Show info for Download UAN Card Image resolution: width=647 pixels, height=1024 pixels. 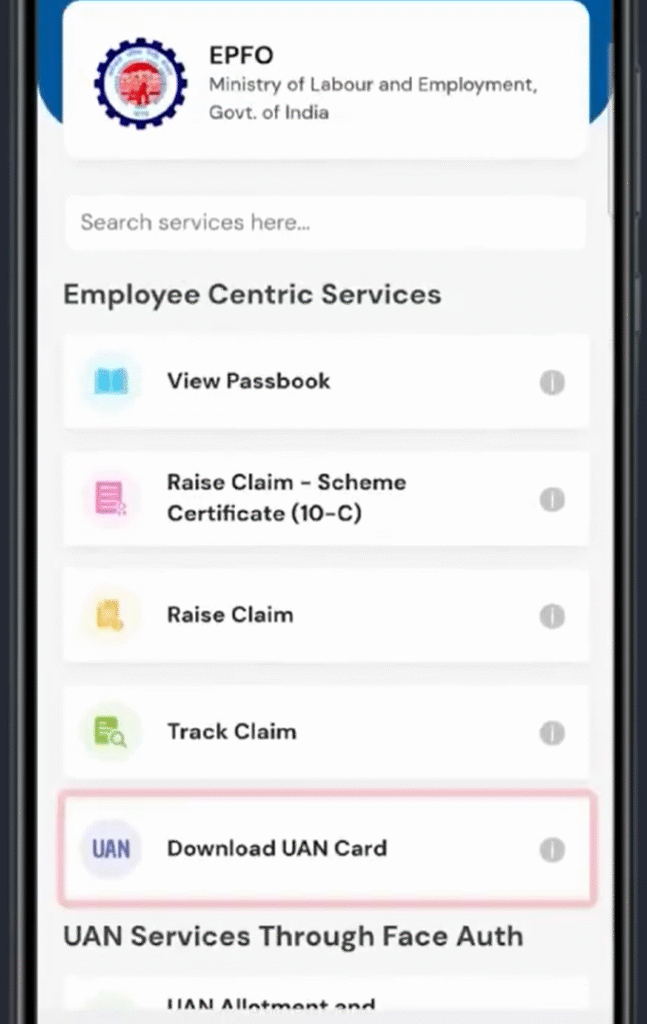pos(552,850)
